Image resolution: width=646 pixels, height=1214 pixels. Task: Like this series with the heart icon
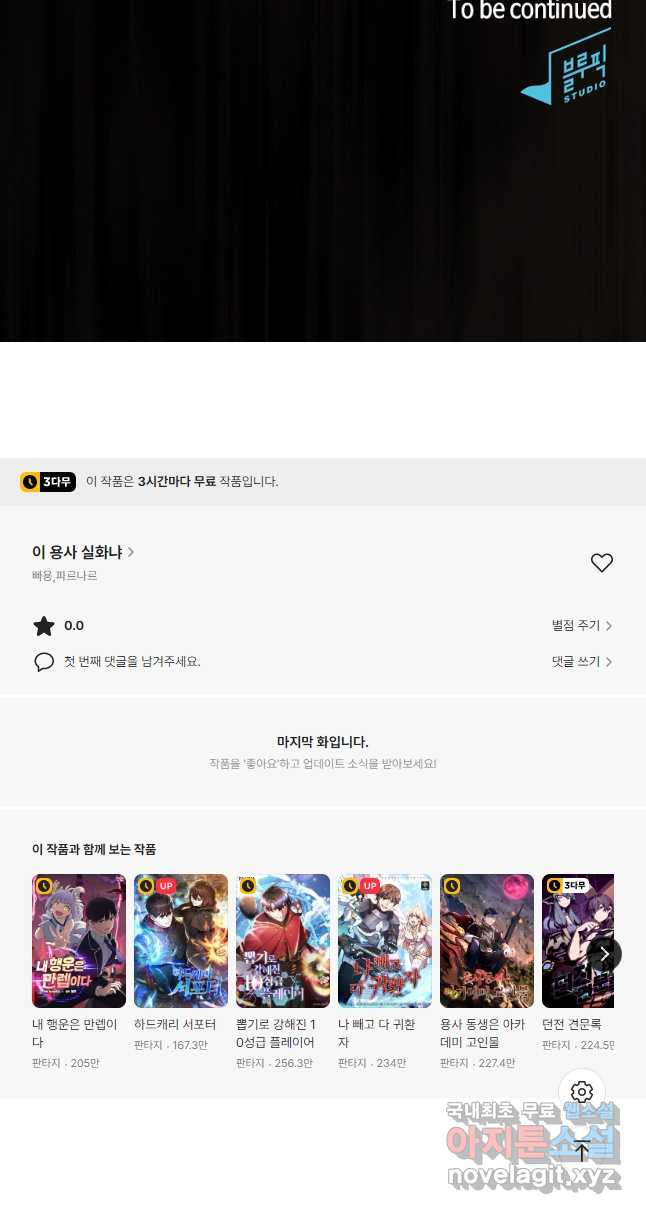coord(601,563)
